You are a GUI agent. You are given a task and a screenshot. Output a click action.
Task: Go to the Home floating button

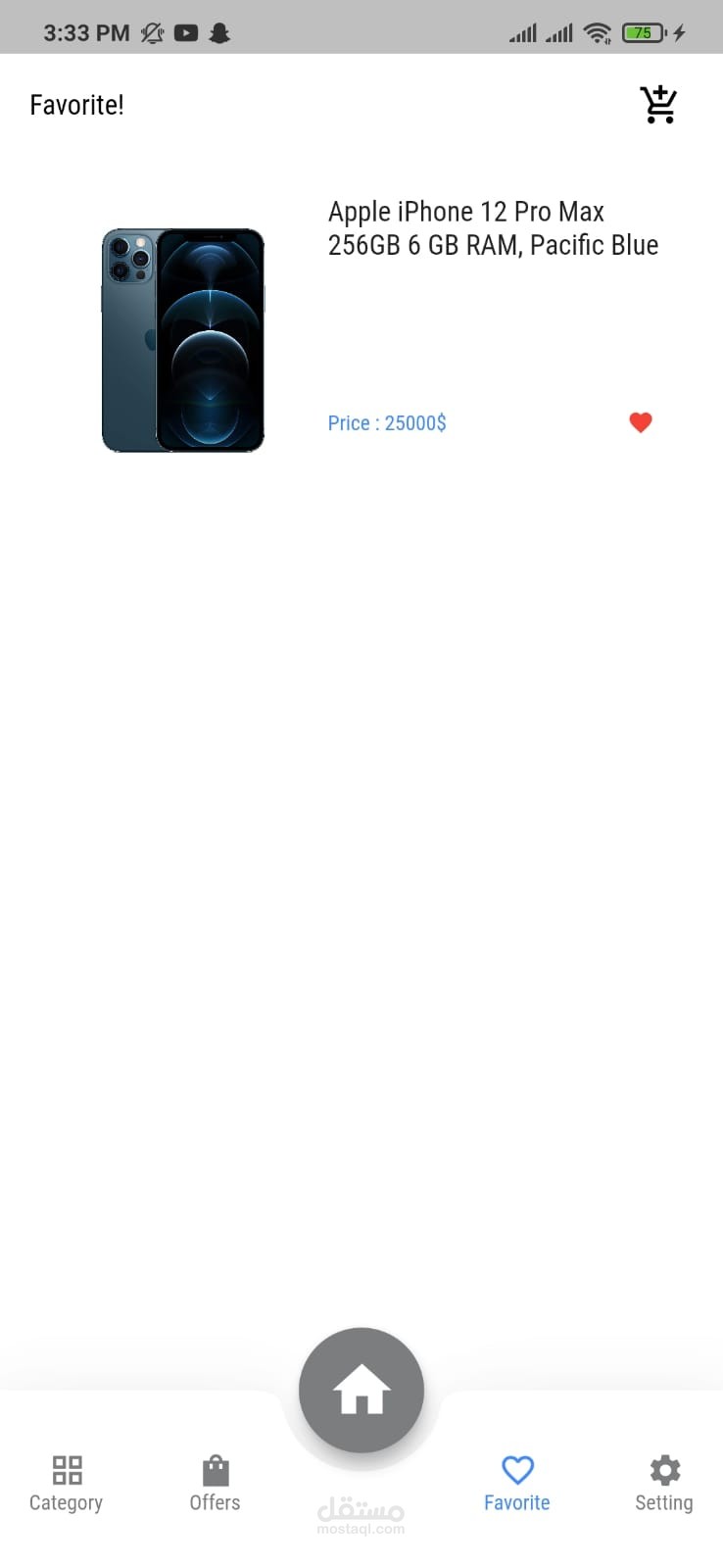pyautogui.click(x=361, y=1390)
